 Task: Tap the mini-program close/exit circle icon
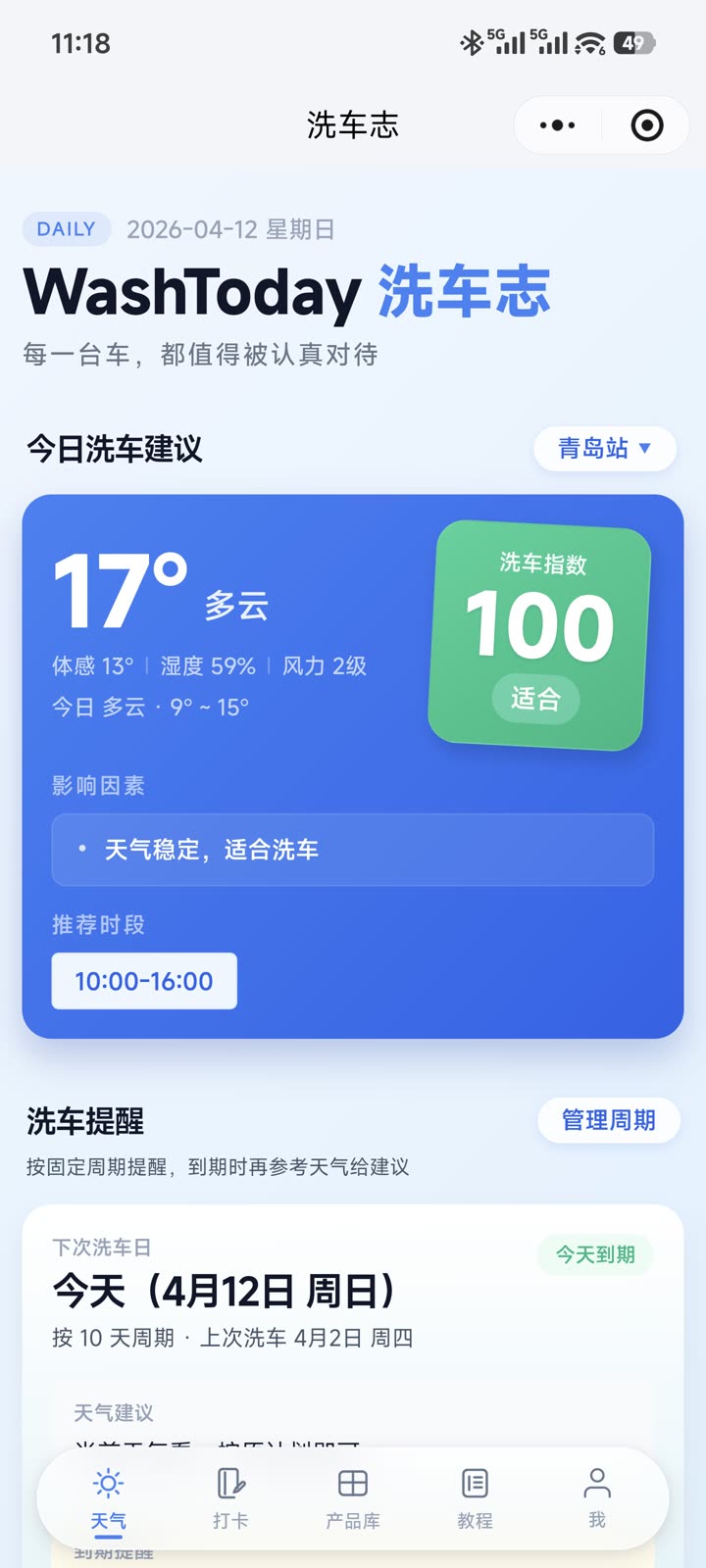(644, 124)
